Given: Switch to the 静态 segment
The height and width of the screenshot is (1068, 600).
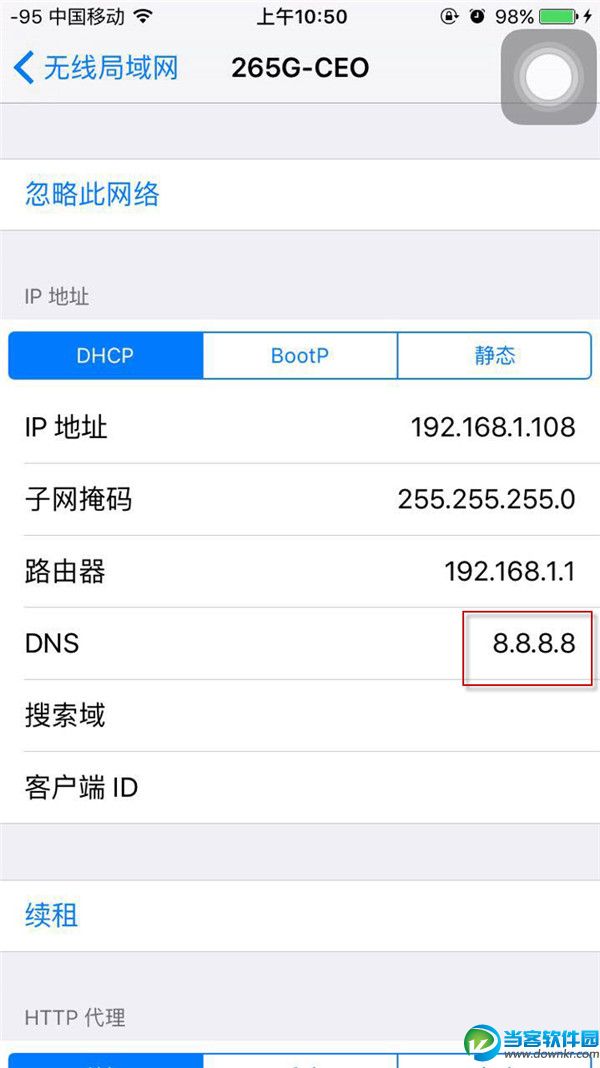Looking at the screenshot, I should [x=494, y=356].
